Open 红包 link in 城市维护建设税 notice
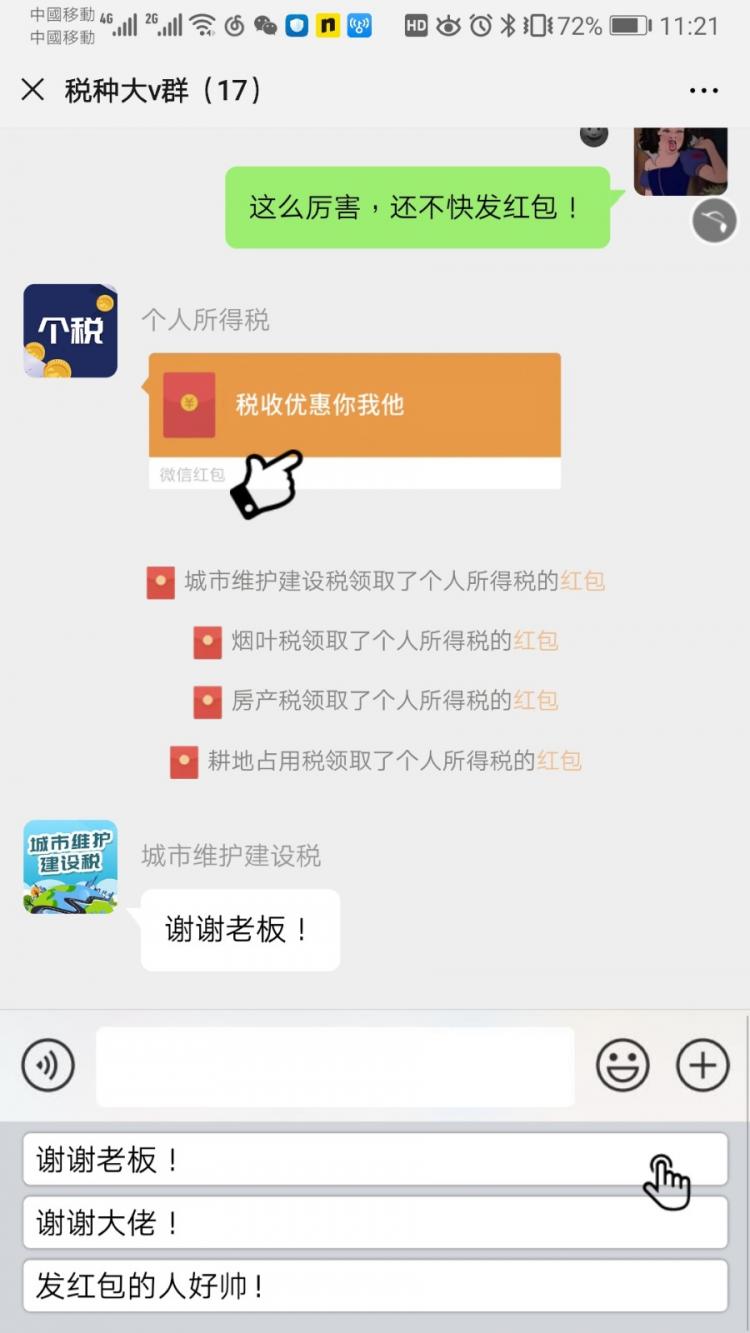The height and width of the screenshot is (1333, 750). [x=582, y=581]
